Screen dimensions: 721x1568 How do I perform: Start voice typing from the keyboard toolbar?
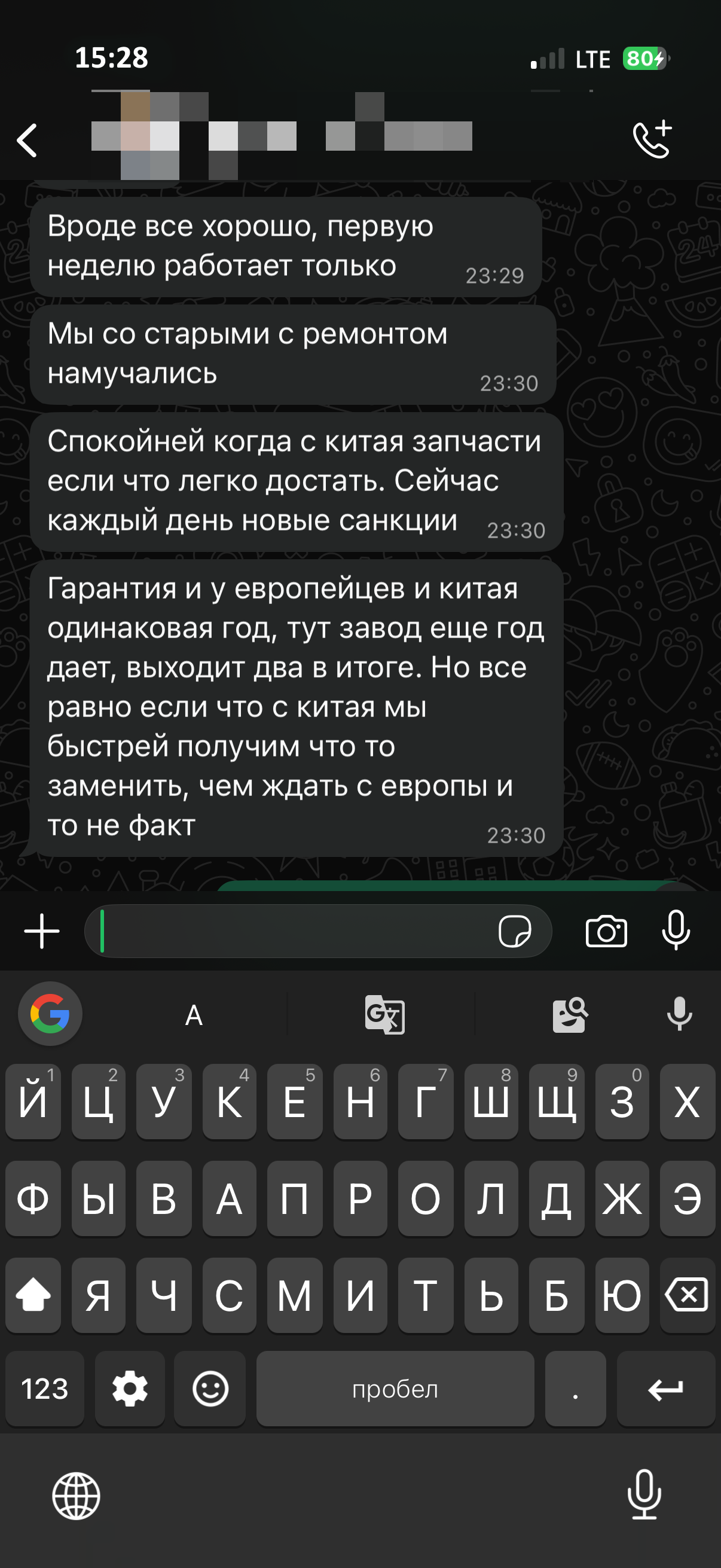pyautogui.click(x=679, y=1014)
